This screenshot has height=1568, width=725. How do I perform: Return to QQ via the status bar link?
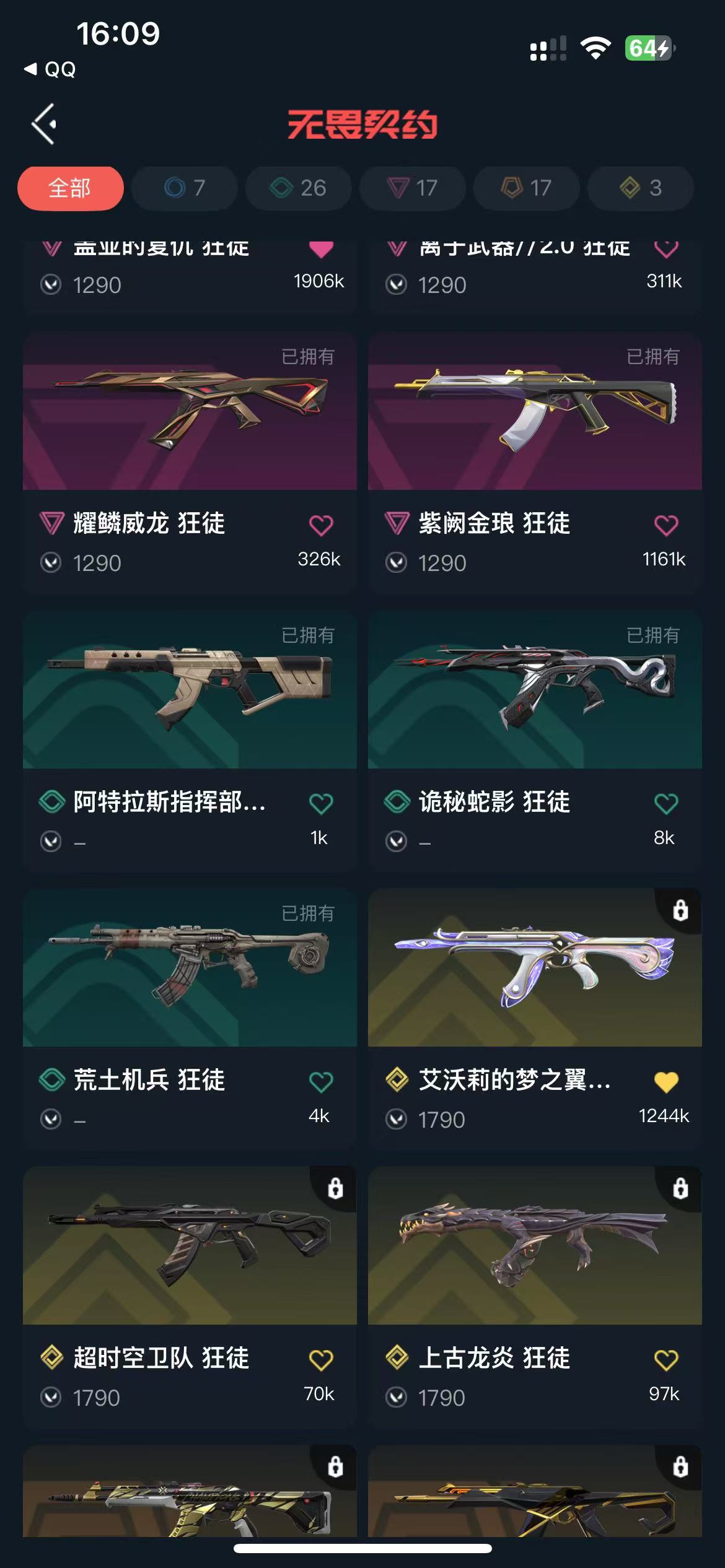(x=51, y=69)
